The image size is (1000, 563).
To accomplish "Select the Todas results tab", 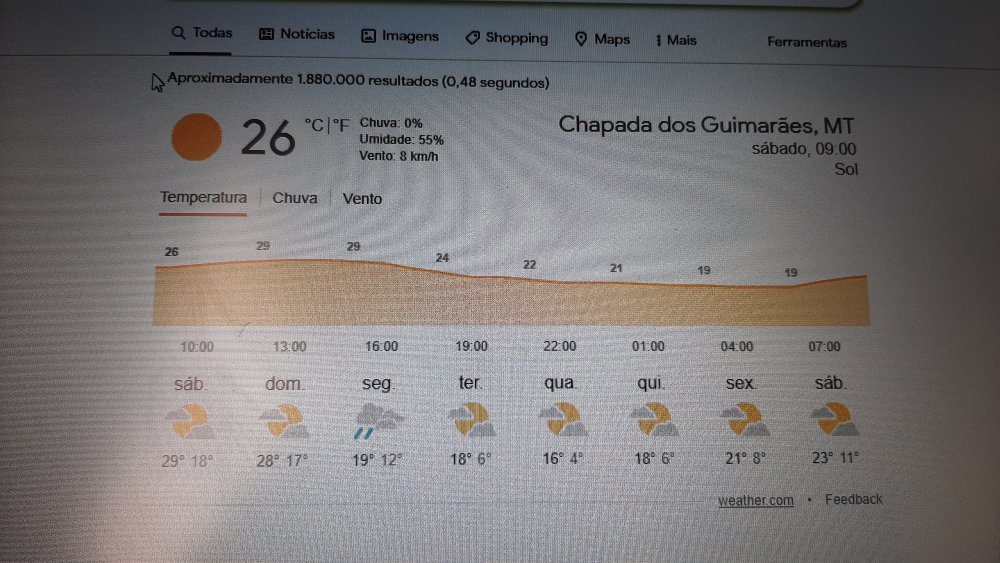I will (x=202, y=32).
